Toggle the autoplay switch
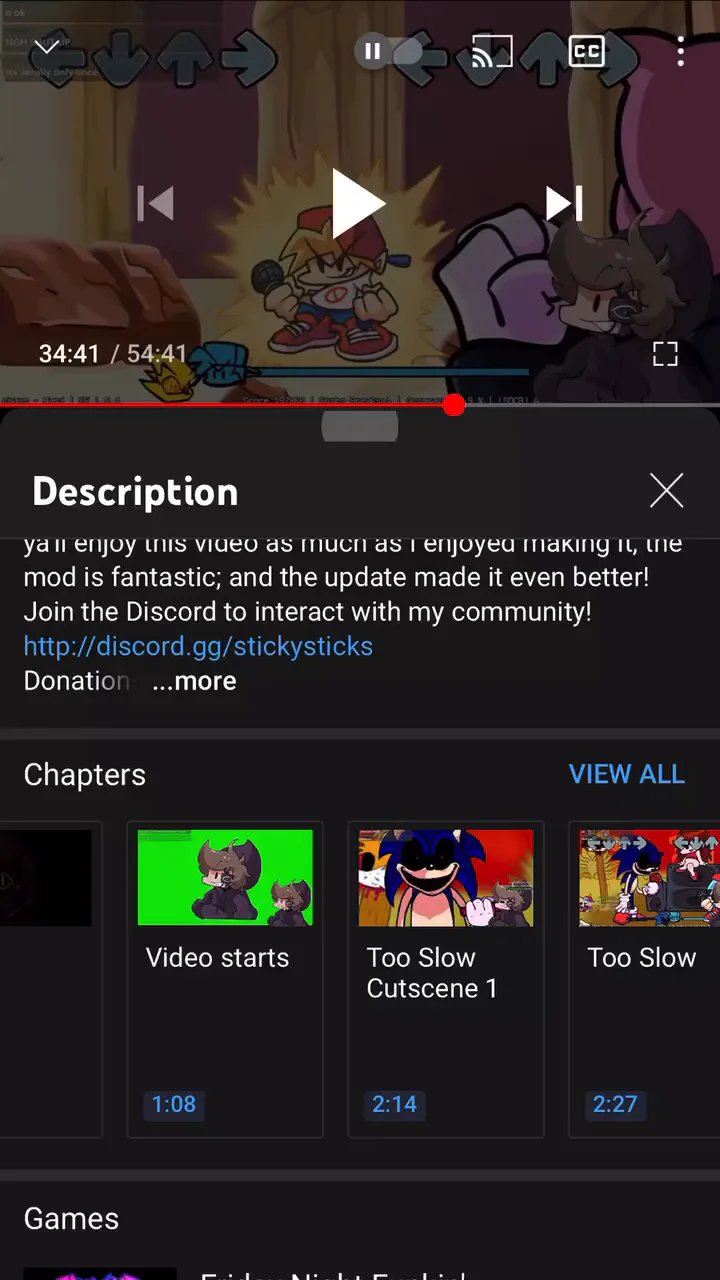Image resolution: width=720 pixels, height=1280 pixels. (x=388, y=51)
